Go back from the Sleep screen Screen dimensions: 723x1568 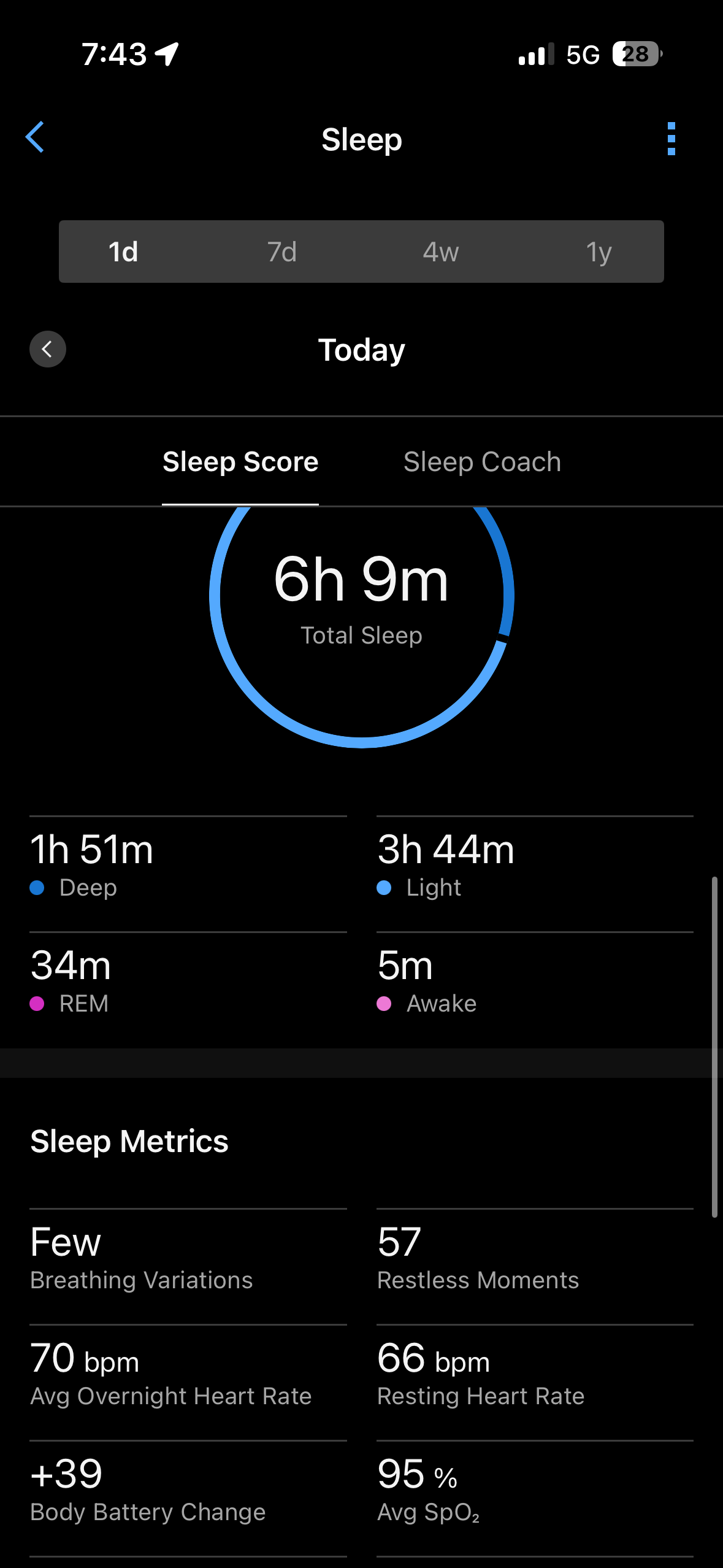pyautogui.click(x=35, y=137)
